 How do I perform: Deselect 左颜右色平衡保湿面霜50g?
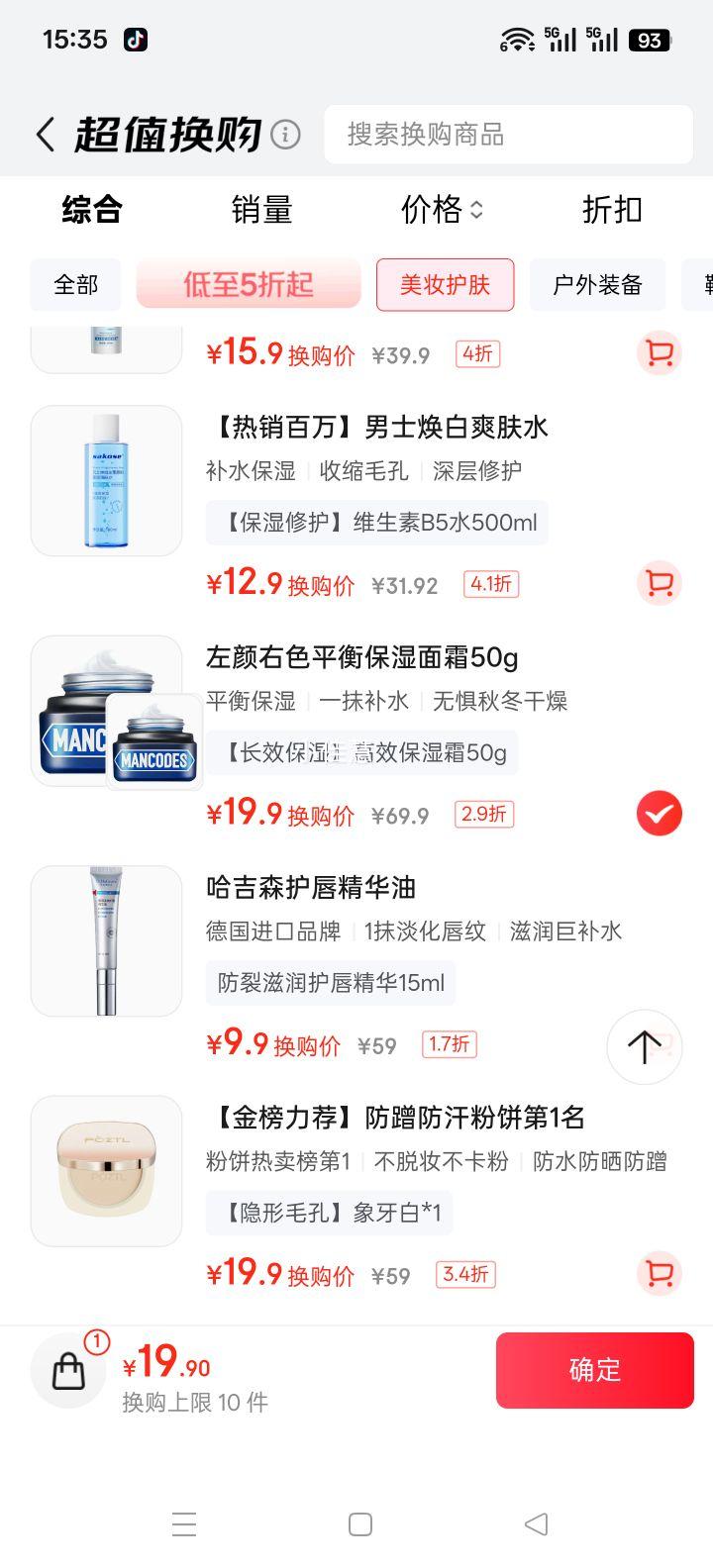[659, 814]
